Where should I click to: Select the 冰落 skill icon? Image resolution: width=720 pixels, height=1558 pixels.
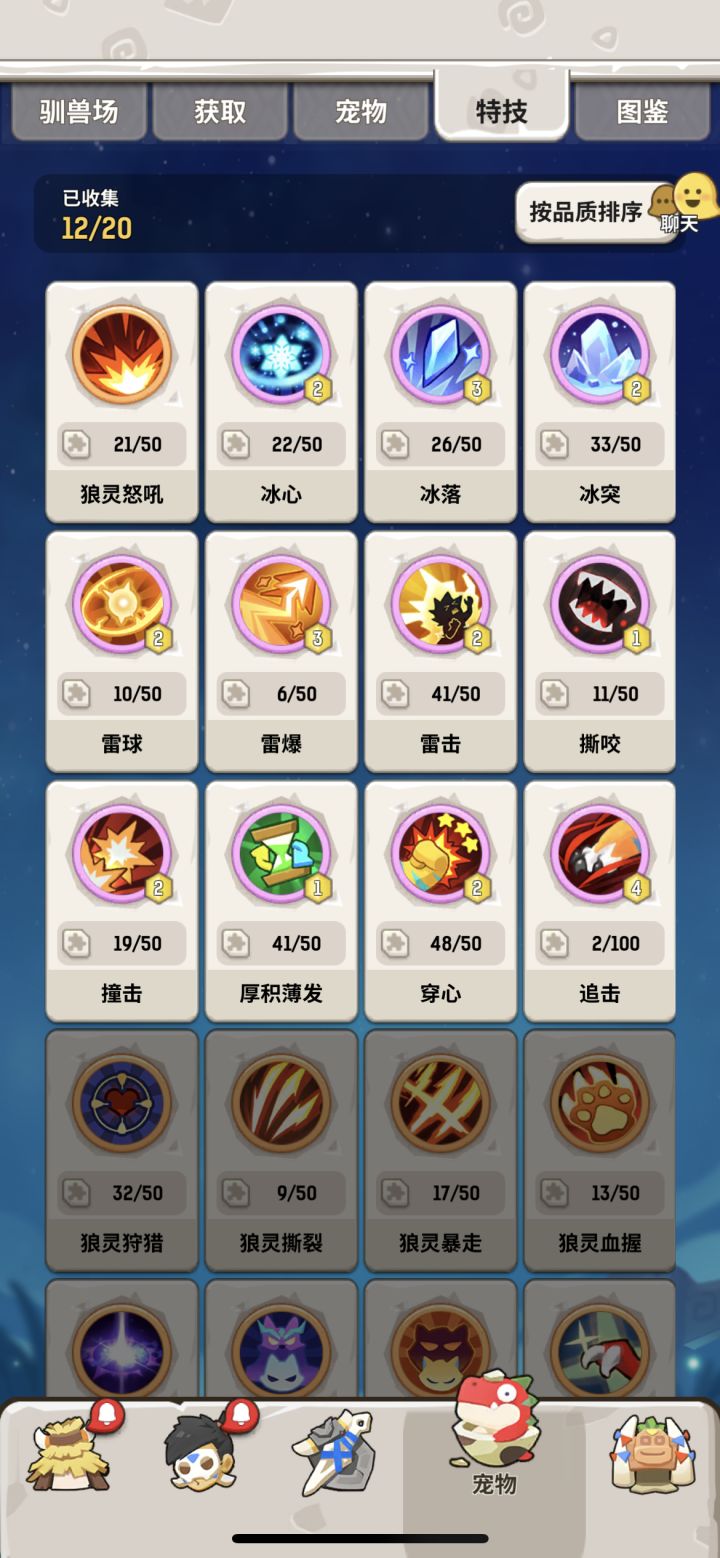[440, 355]
